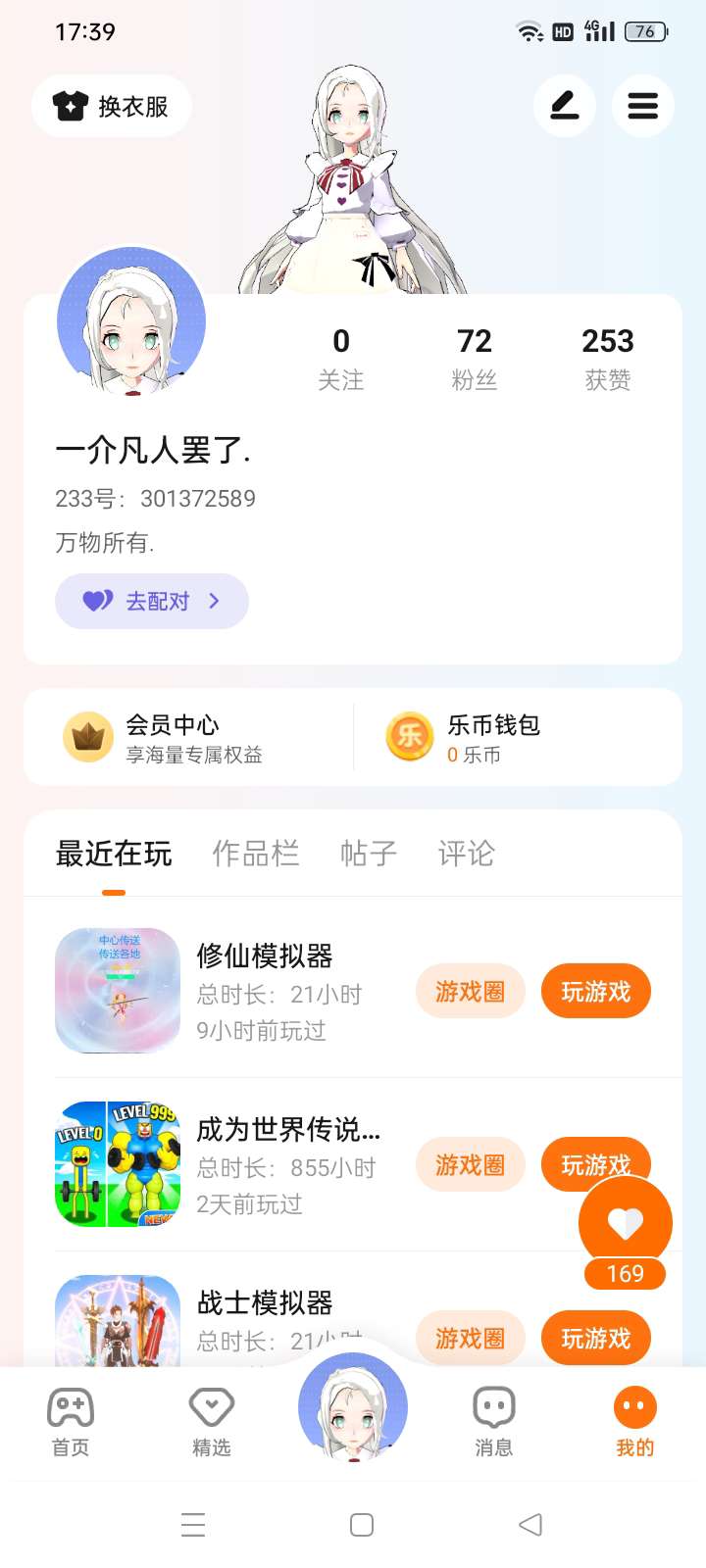The width and height of the screenshot is (706, 1568).
Task: Tap the 换衣服 outfit button
Action: coord(111,106)
